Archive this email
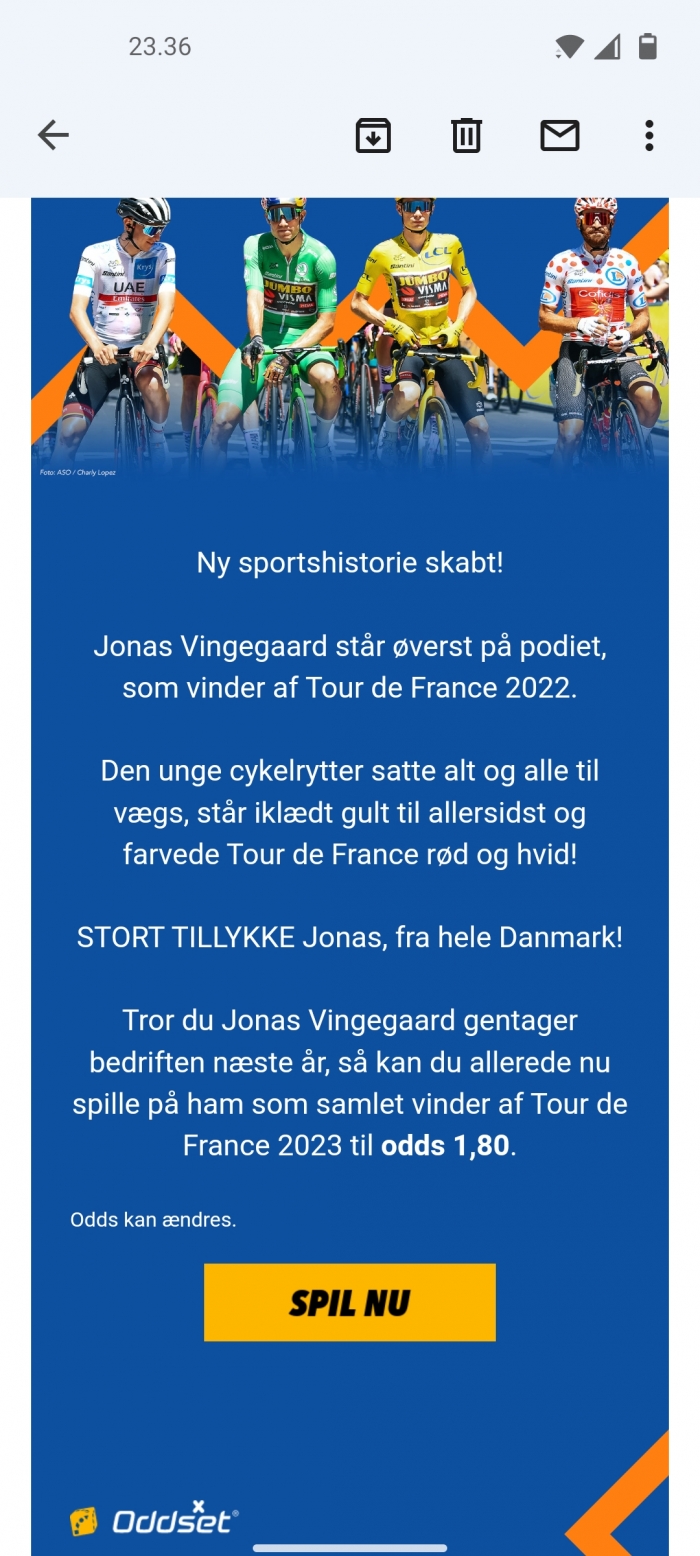This screenshot has width=700, height=1556. tap(373, 135)
